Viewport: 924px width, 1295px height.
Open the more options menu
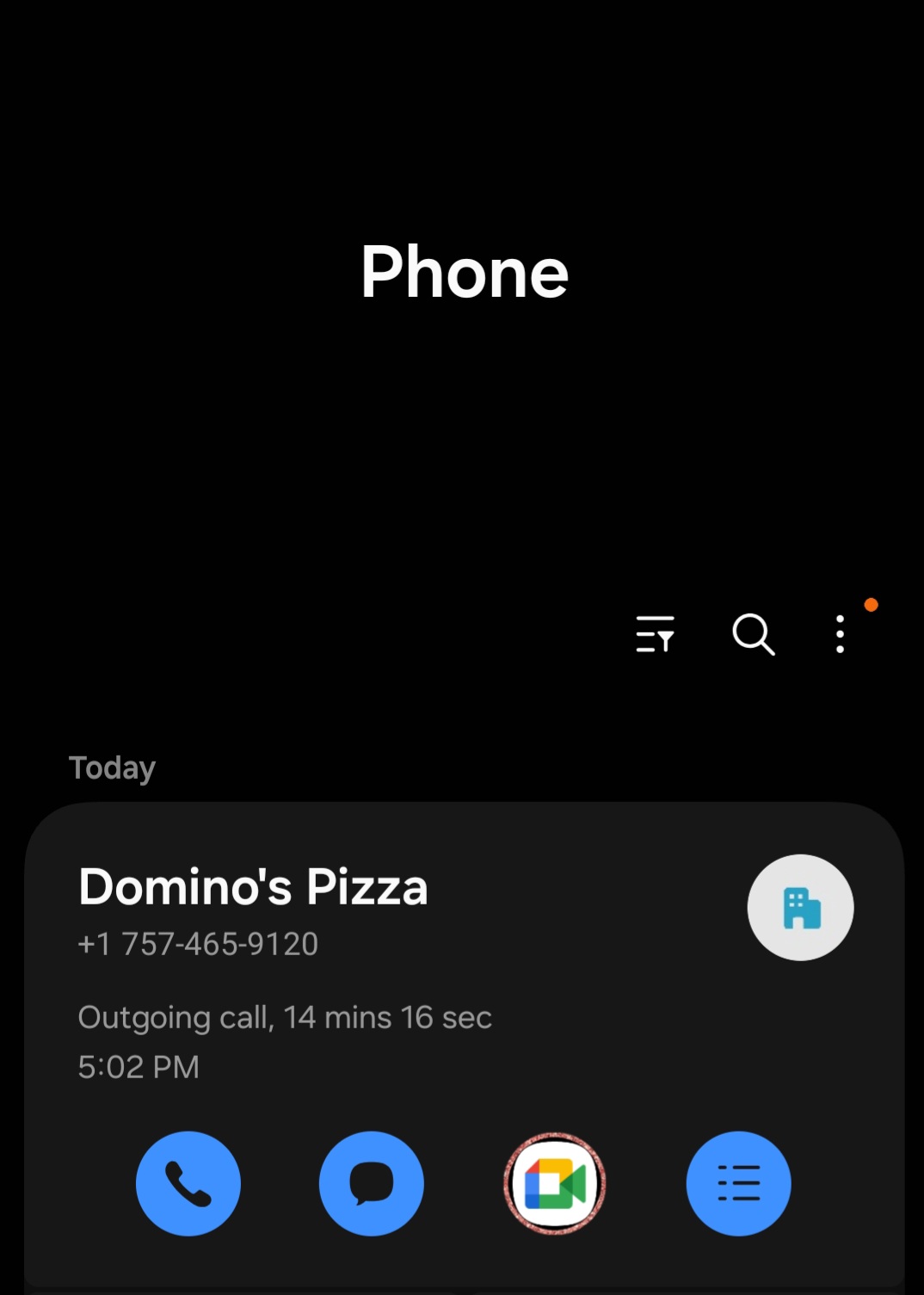click(841, 634)
